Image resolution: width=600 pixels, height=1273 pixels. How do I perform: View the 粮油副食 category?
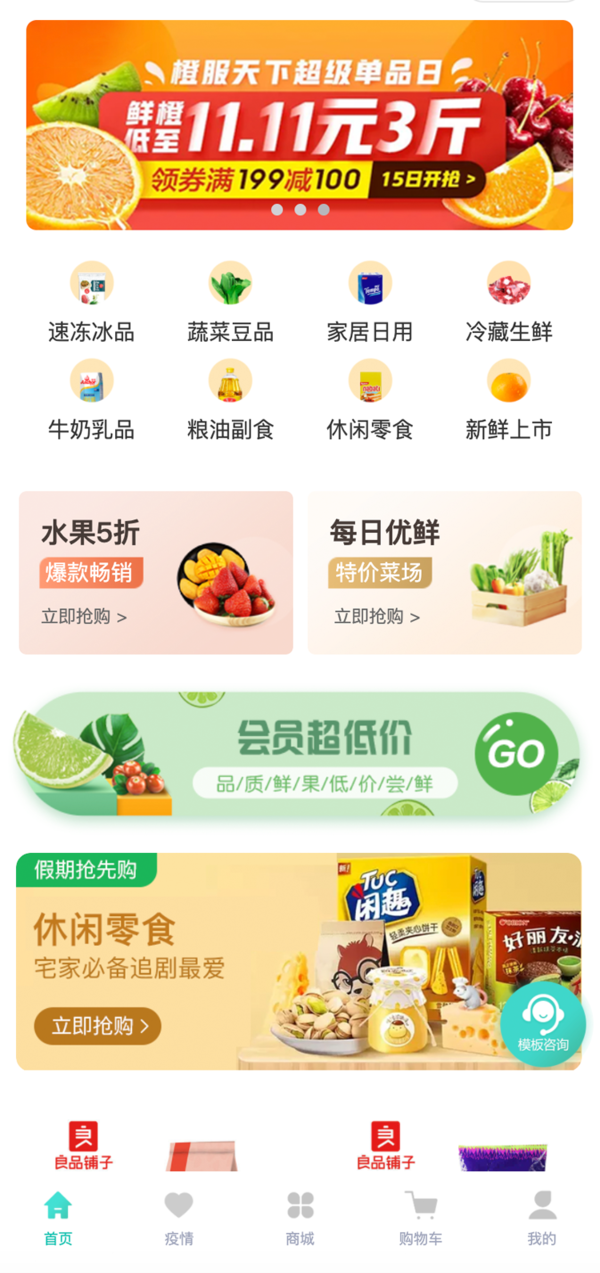click(230, 400)
